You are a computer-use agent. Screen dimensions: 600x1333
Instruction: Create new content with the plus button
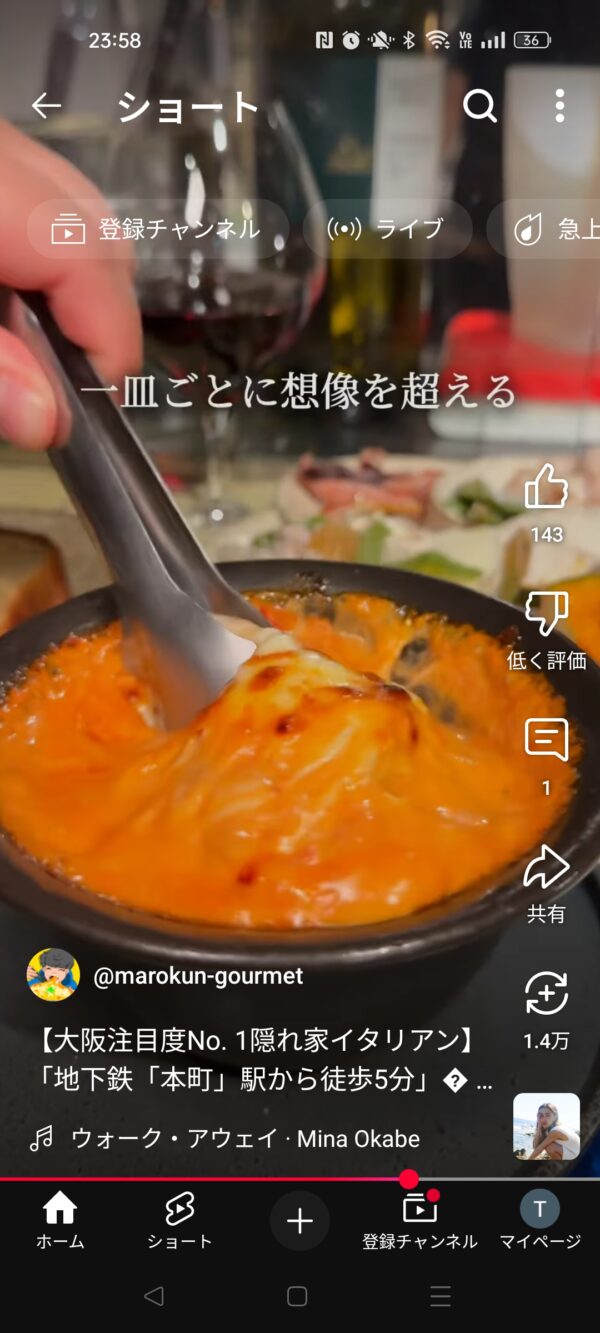[x=300, y=1221]
